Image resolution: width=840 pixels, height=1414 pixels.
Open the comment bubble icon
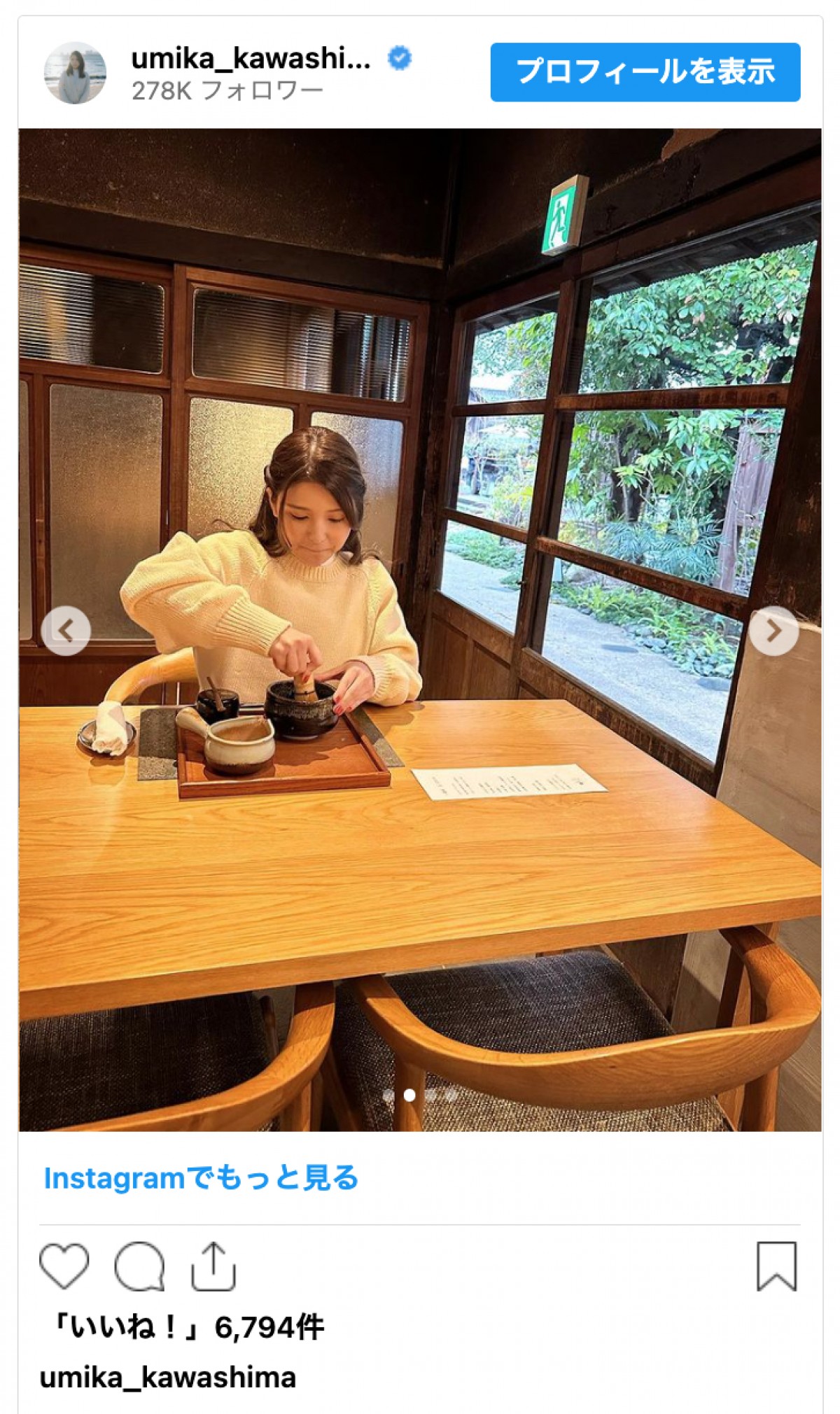[139, 1266]
